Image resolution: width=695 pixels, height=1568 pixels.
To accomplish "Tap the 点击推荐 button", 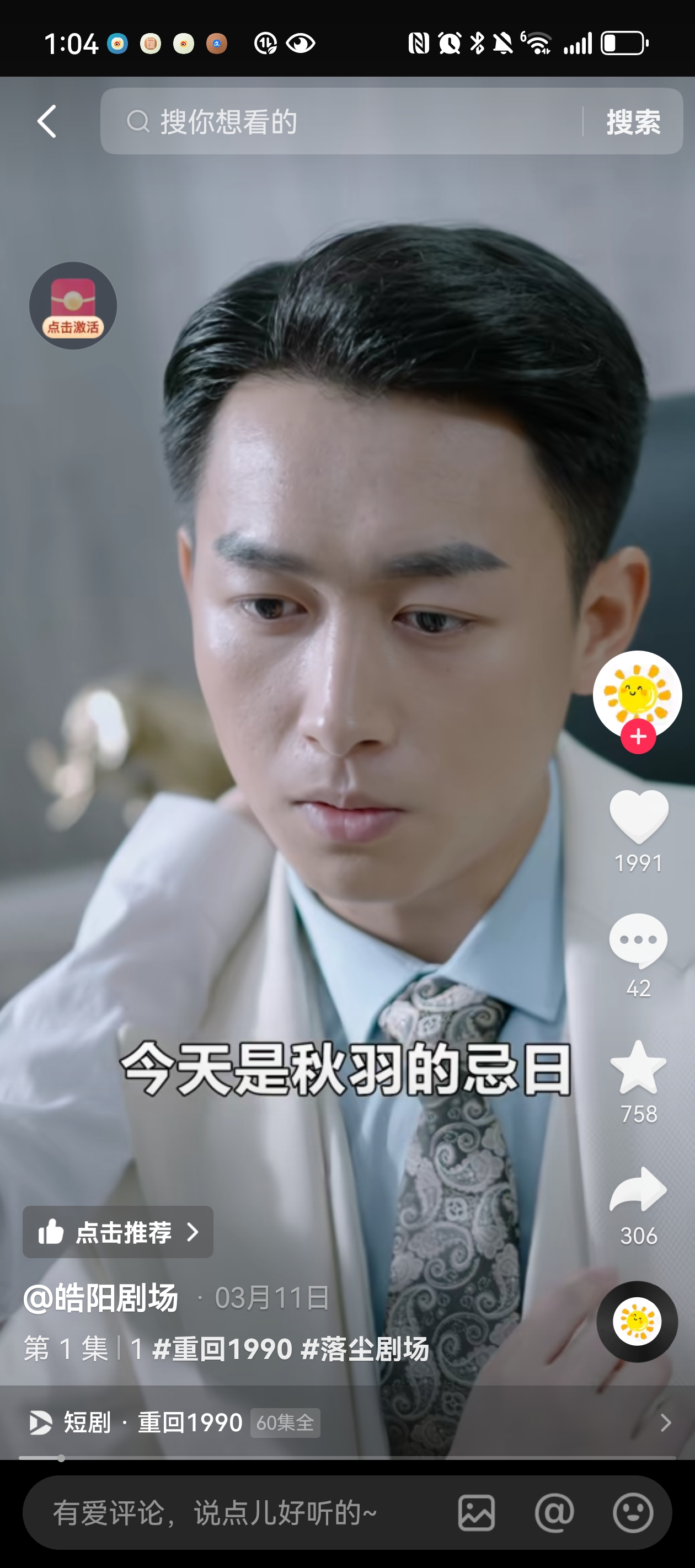I will tap(118, 1233).
